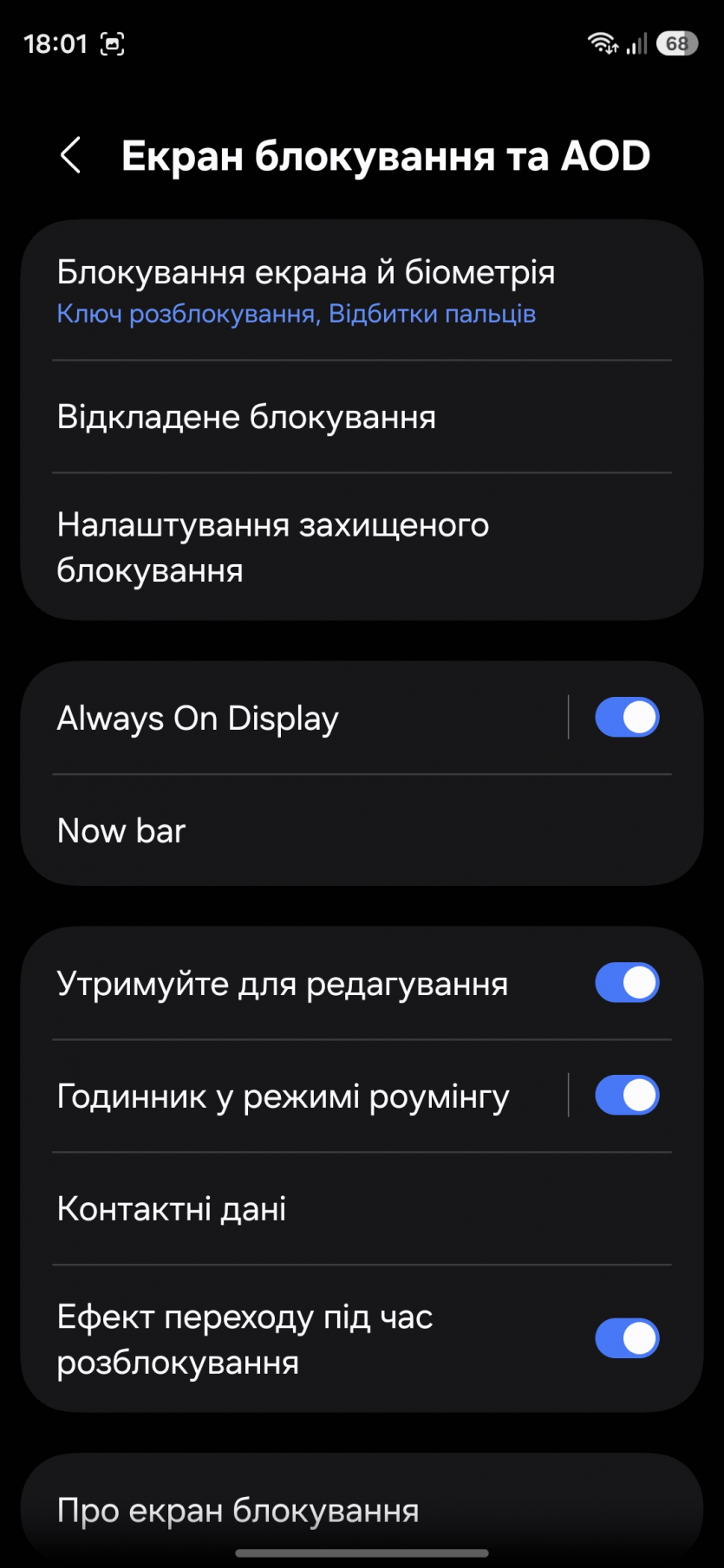The height and width of the screenshot is (1568, 724).
Task: Disable Утримуйте для редагування
Action: pyautogui.click(x=626, y=983)
